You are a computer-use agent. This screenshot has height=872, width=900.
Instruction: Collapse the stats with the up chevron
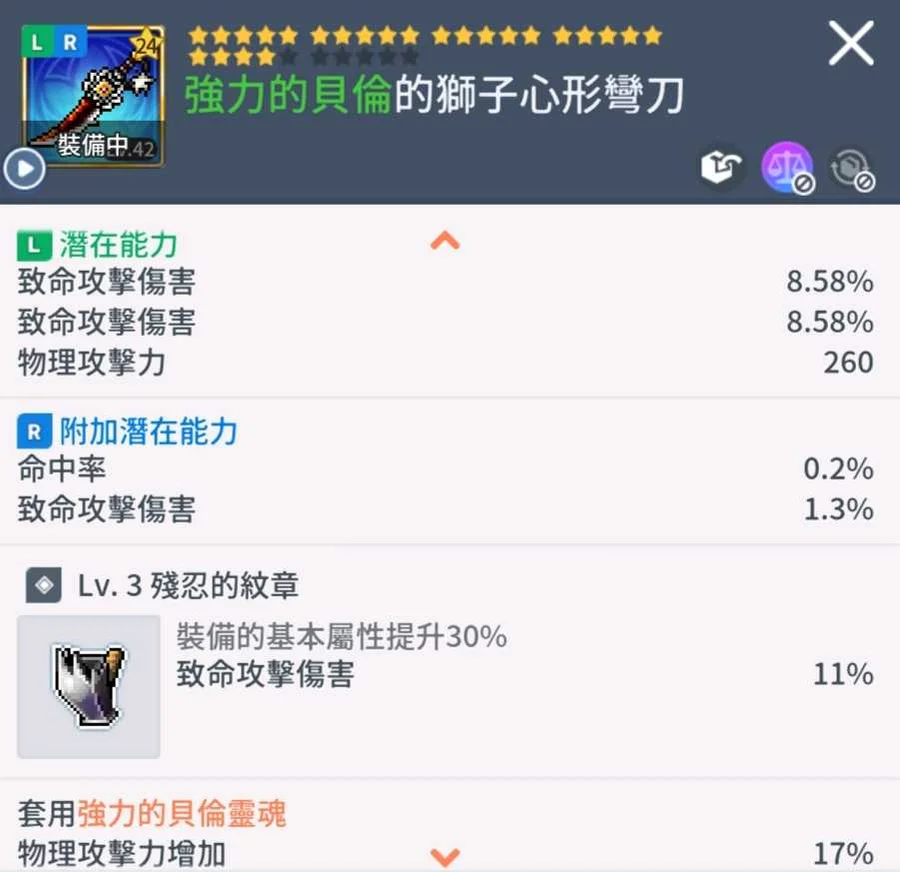[444, 240]
